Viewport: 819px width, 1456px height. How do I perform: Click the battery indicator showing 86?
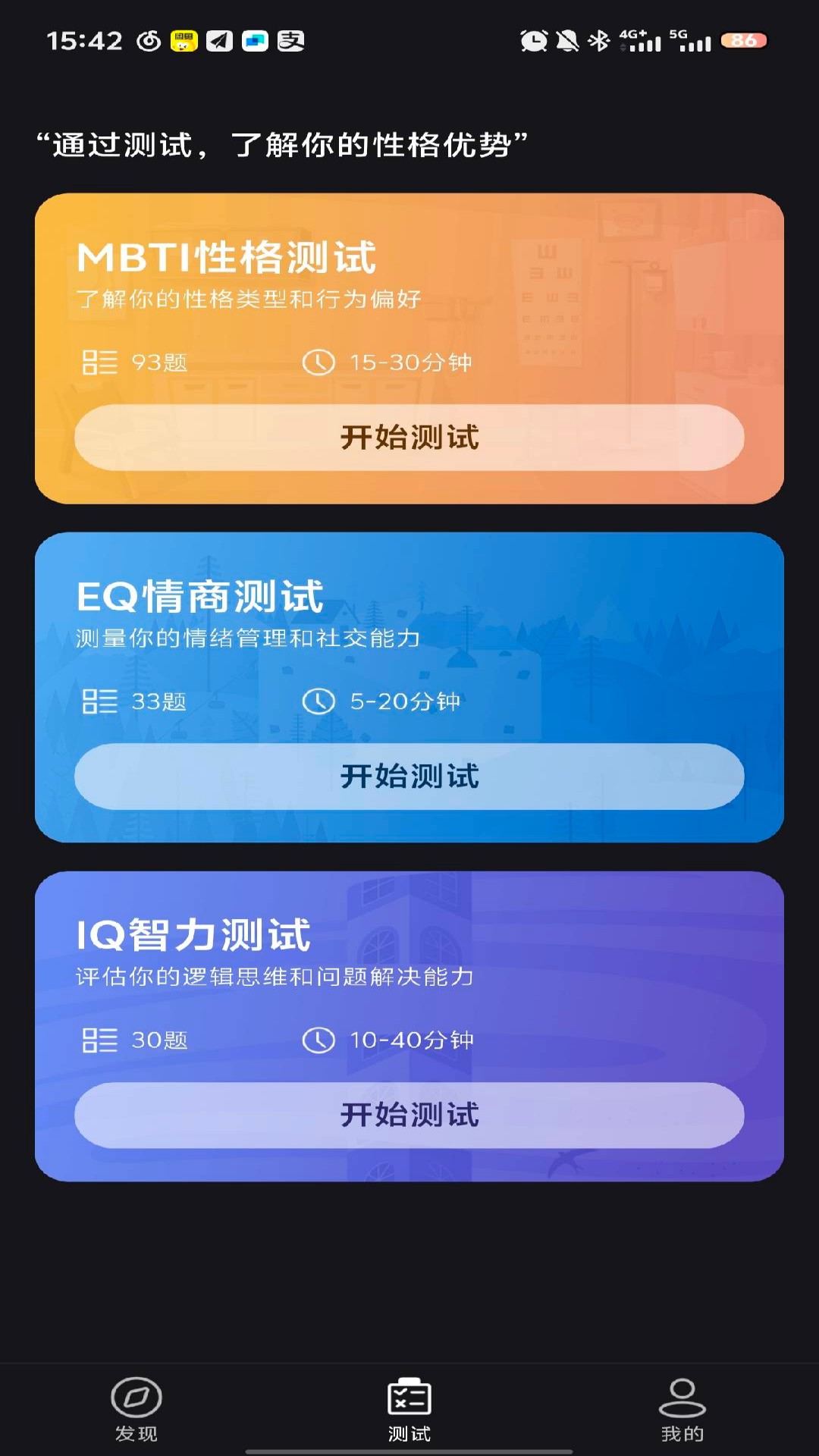[745, 42]
